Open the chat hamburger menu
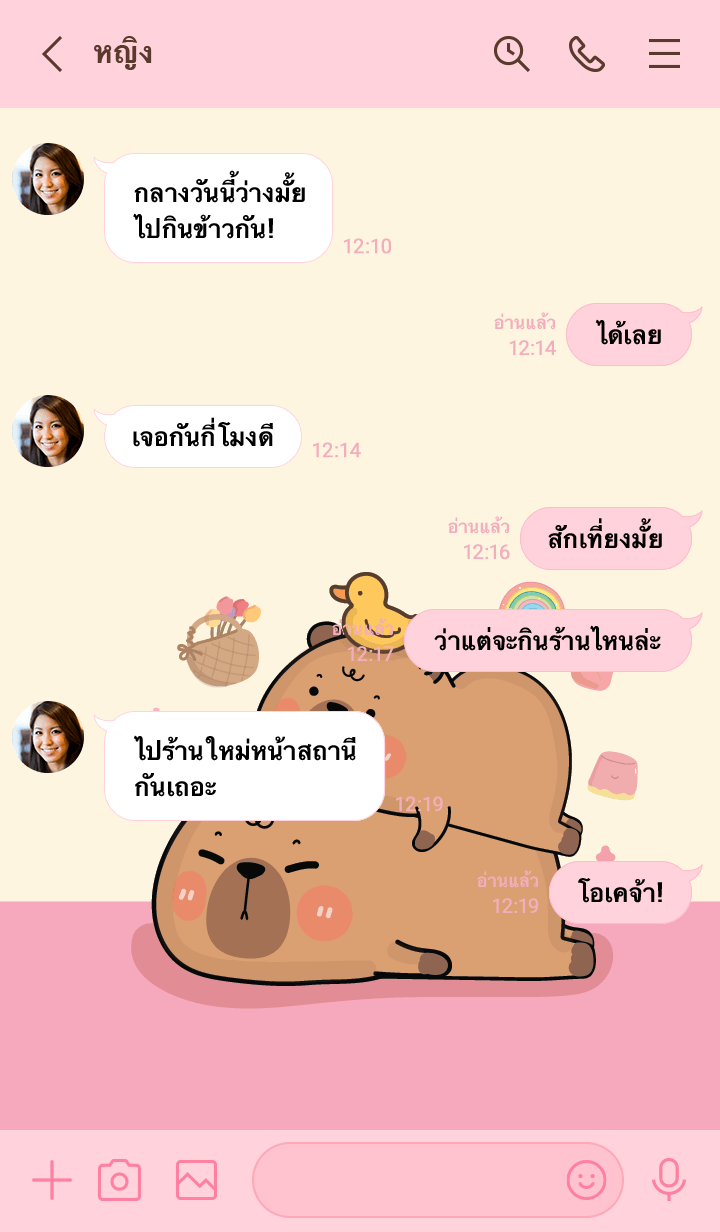The width and height of the screenshot is (720, 1232). pos(664,54)
